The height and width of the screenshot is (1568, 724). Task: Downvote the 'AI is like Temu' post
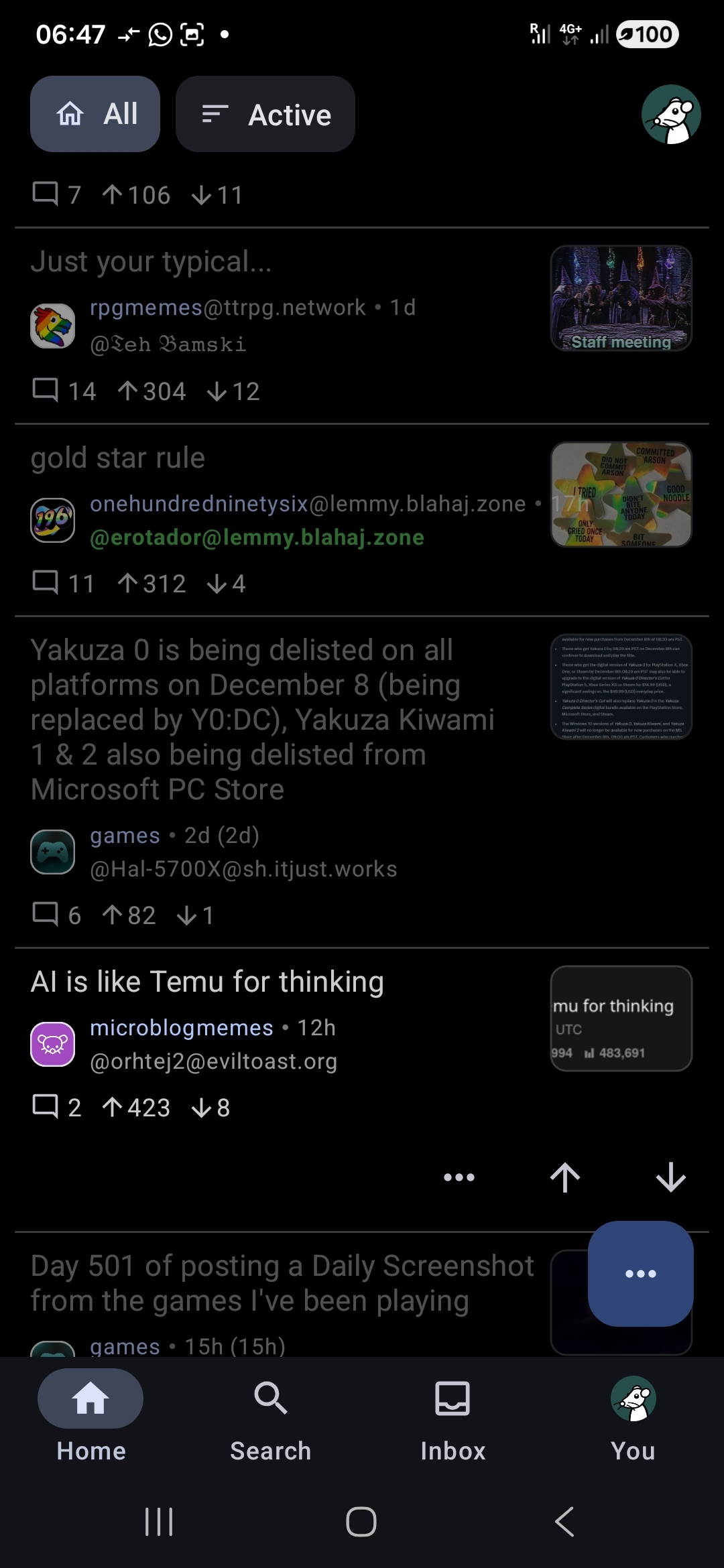point(670,1177)
